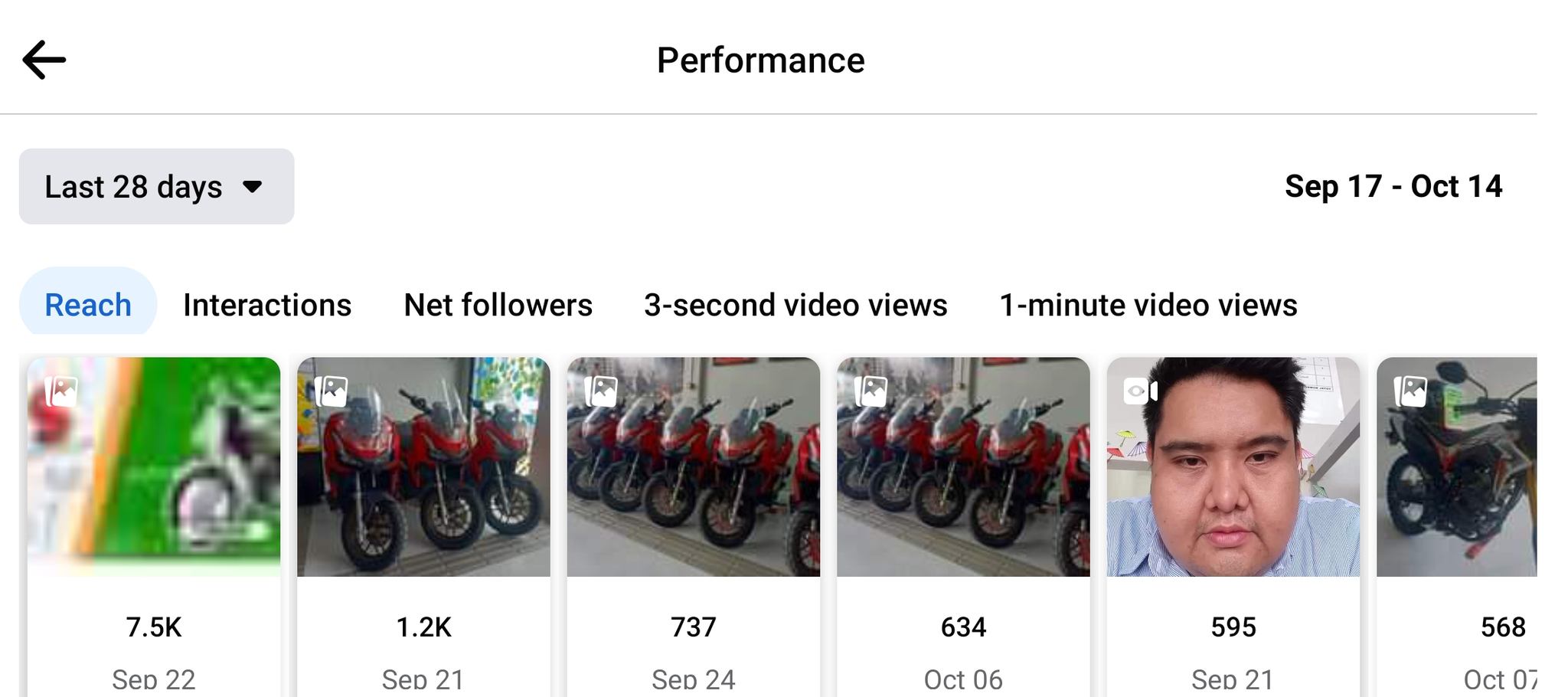Select the Reach tab
The width and height of the screenshot is (1568, 697).
pos(88,304)
